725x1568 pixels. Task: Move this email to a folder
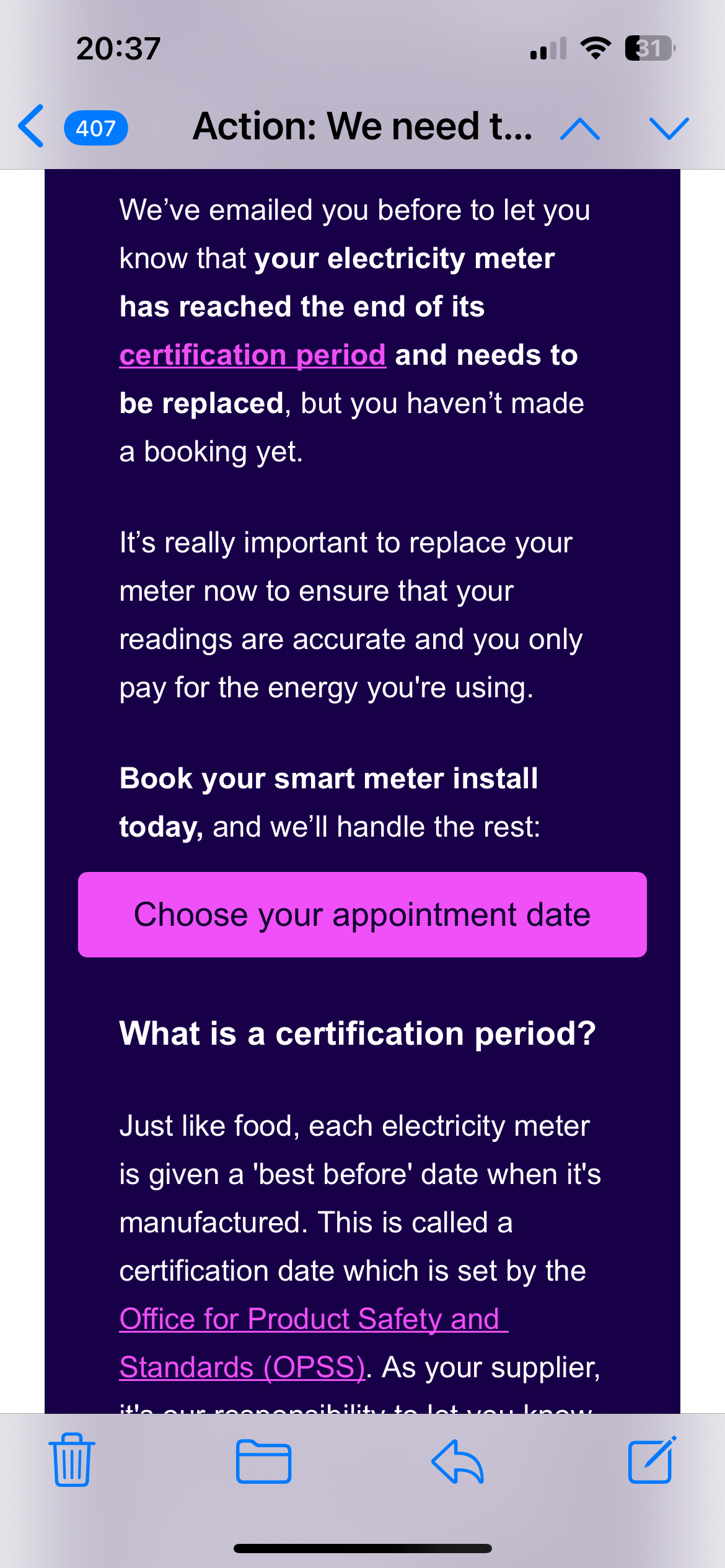click(x=264, y=1461)
